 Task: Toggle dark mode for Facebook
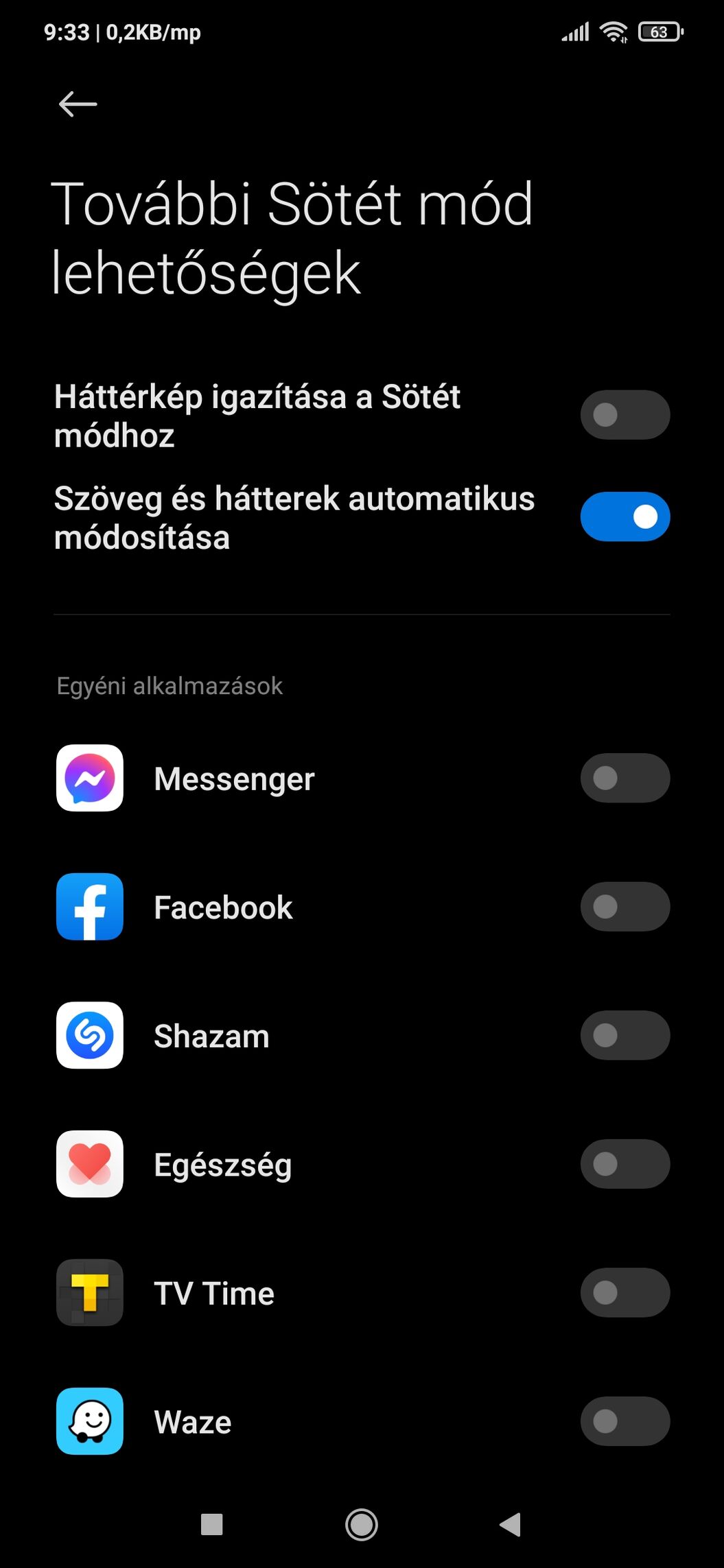[x=625, y=907]
